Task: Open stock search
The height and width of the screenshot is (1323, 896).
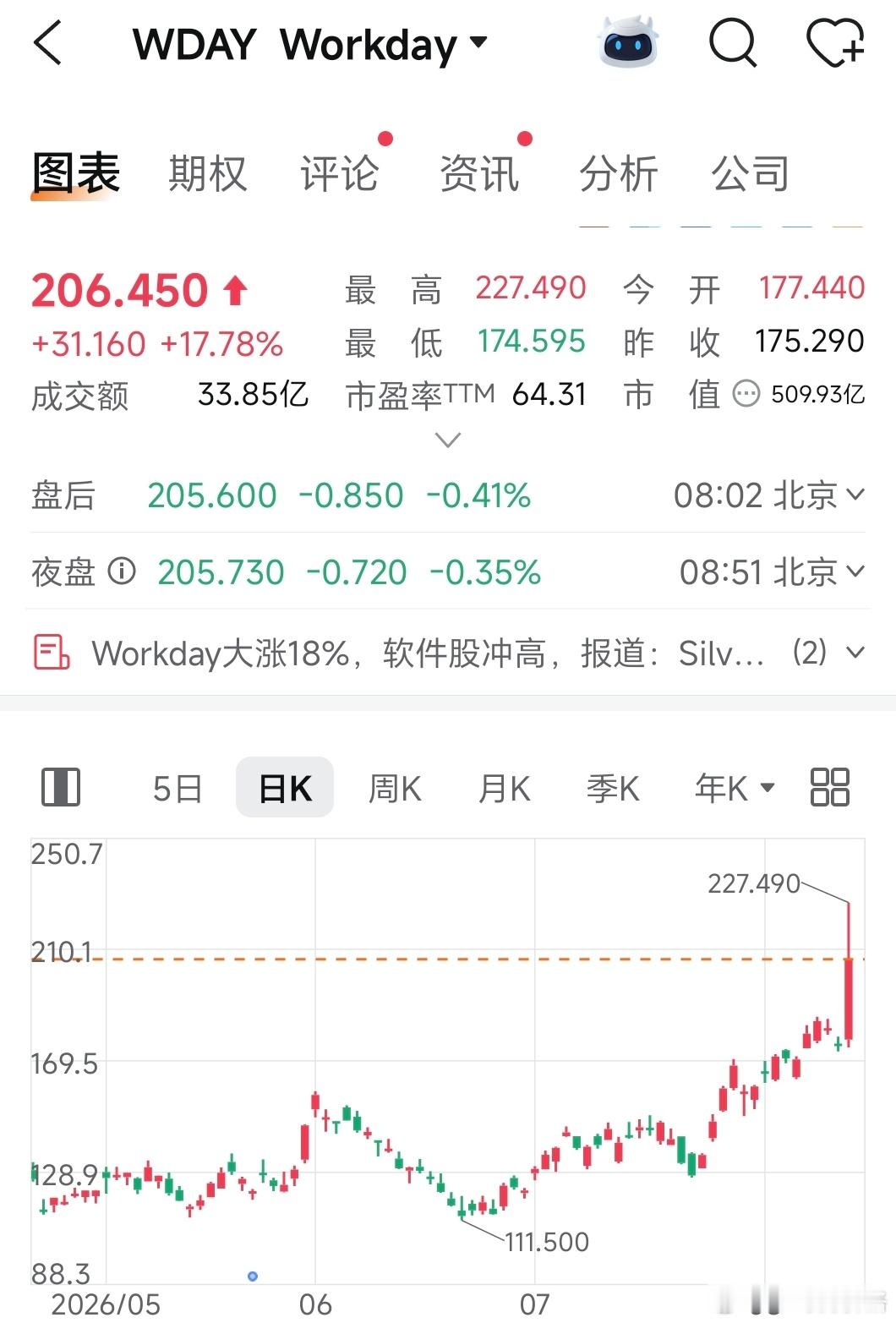Action: coord(733,43)
